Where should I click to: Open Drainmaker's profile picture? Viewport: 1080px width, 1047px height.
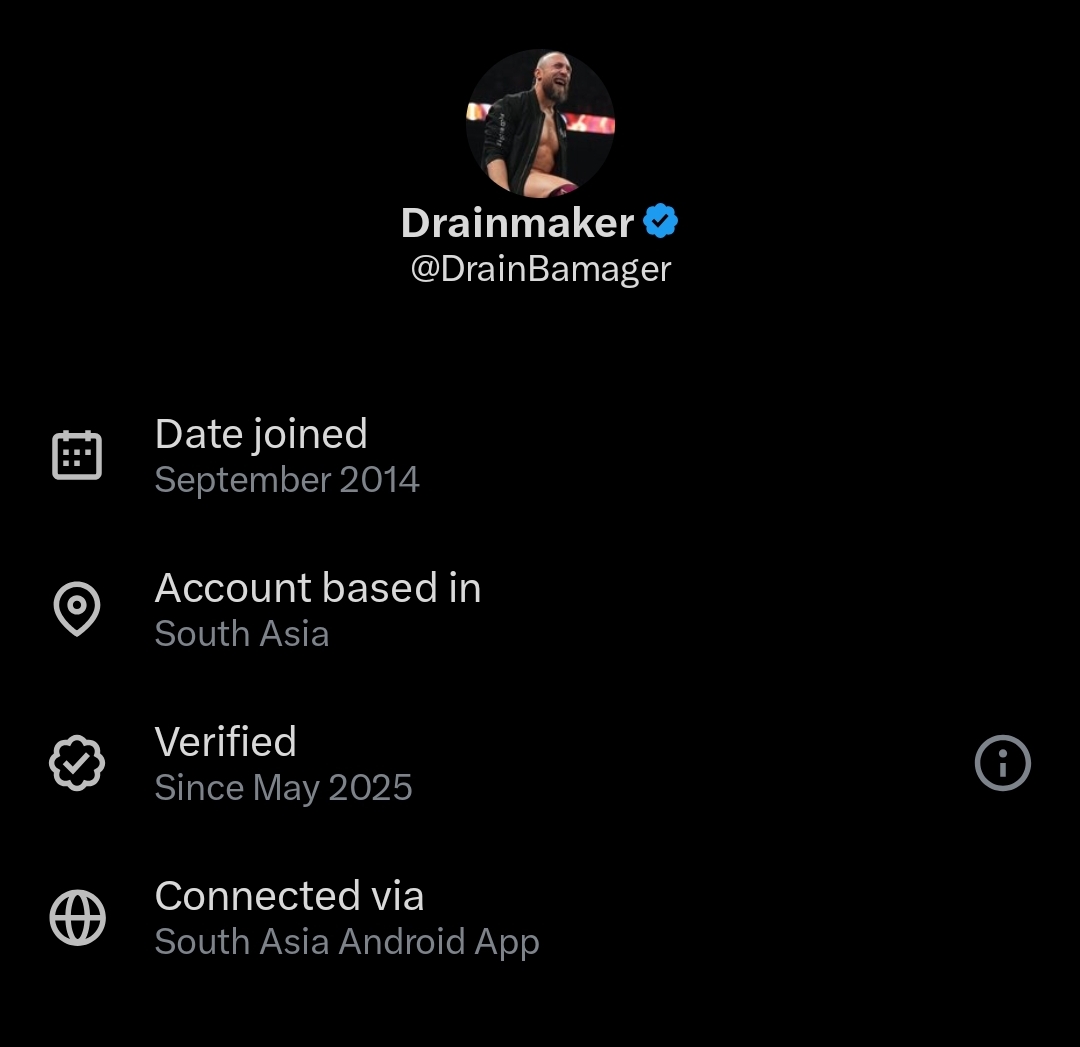tap(540, 123)
